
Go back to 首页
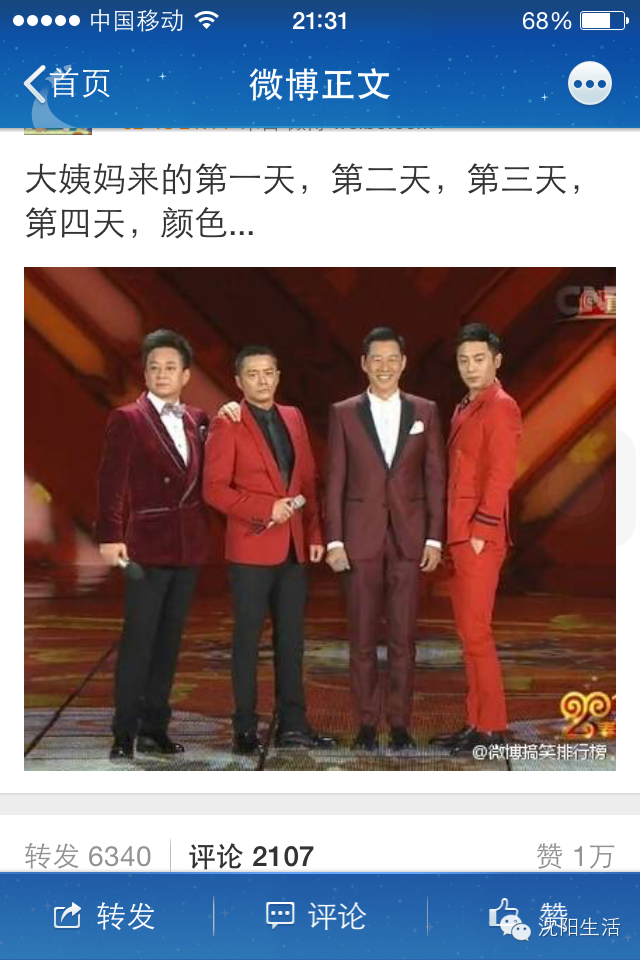pos(66,84)
